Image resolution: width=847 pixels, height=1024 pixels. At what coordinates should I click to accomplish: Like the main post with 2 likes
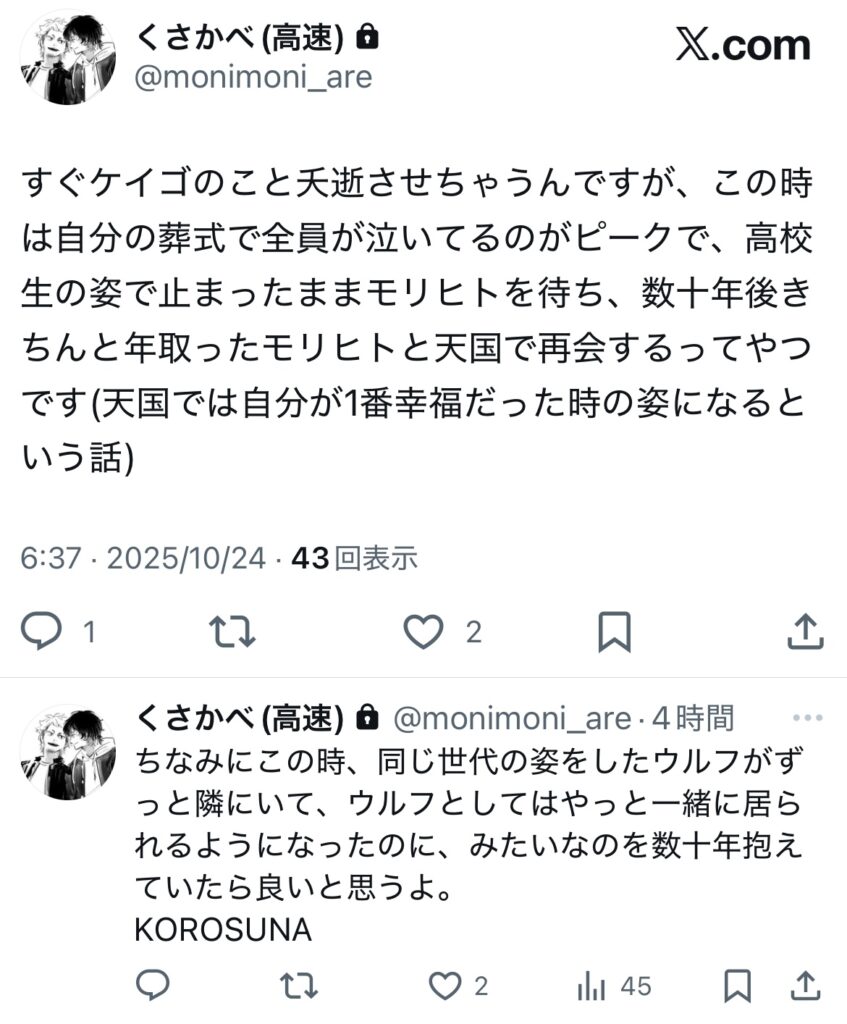[x=423, y=630]
